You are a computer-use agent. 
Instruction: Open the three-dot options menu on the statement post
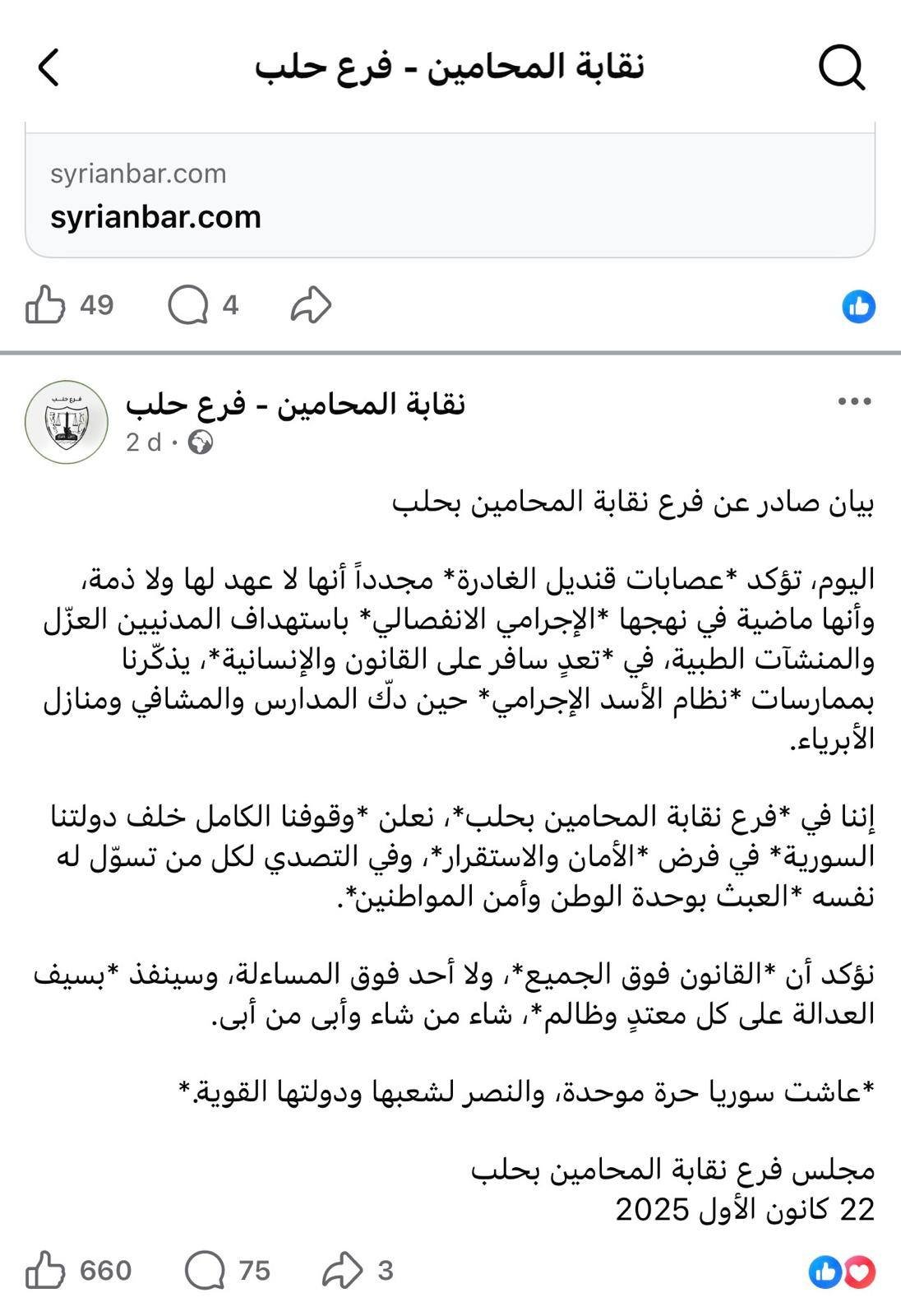pyautogui.click(x=855, y=401)
